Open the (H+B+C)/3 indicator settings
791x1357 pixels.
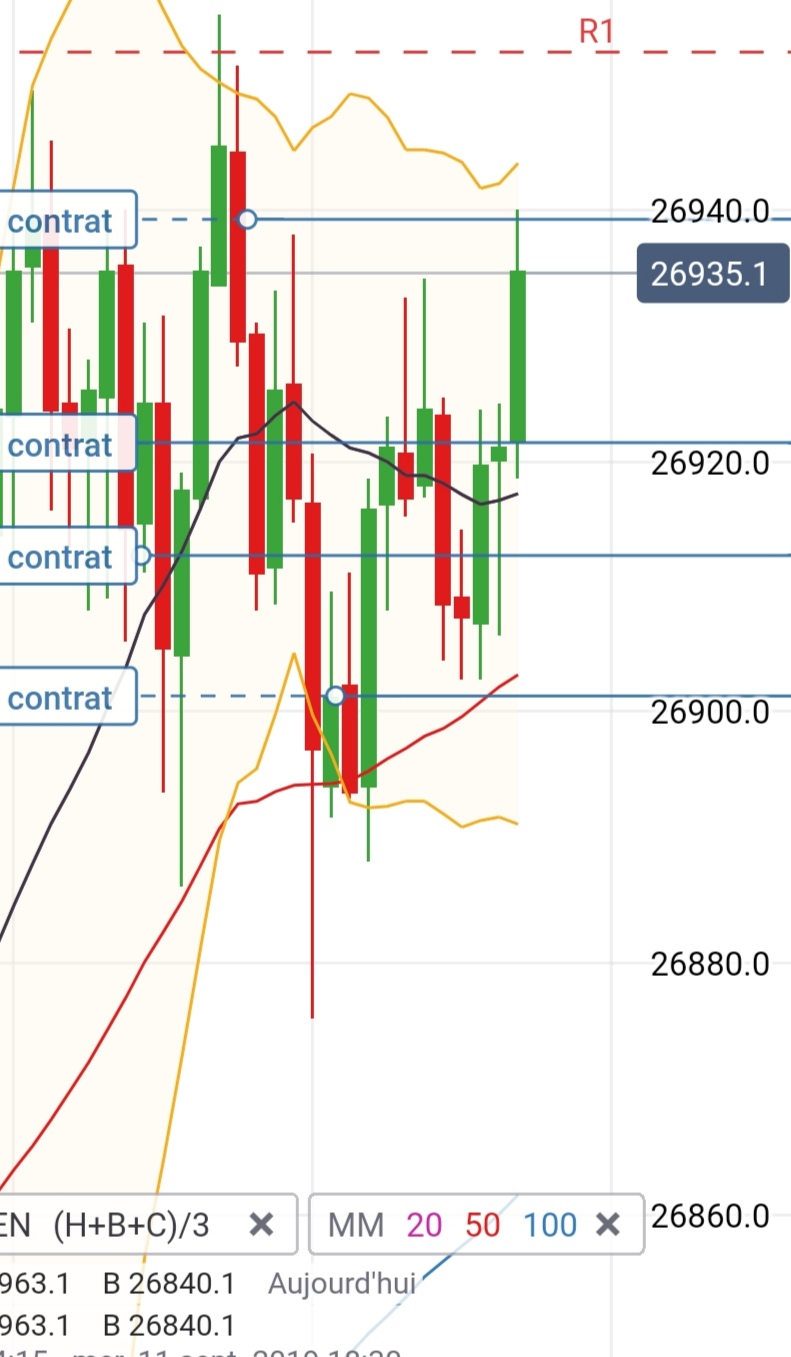click(x=120, y=1224)
